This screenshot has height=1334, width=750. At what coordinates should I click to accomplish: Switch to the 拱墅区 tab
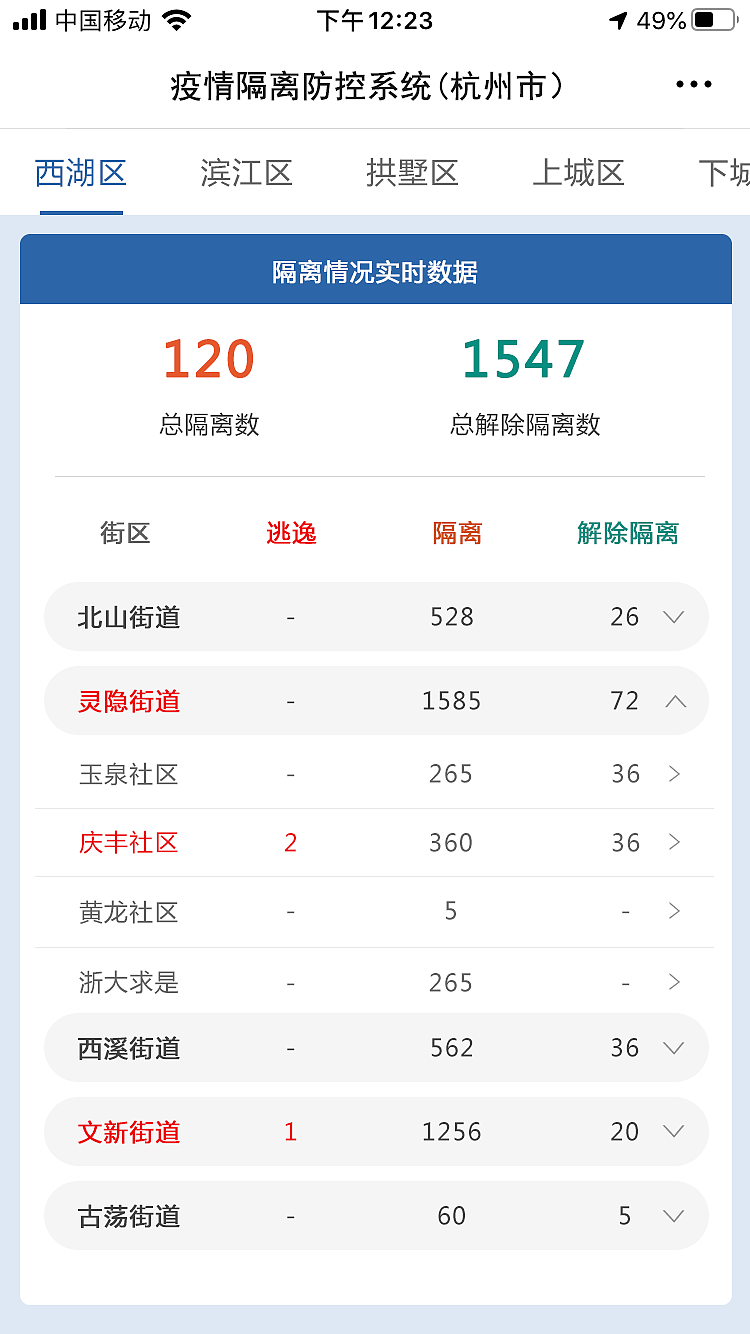pyautogui.click(x=412, y=172)
